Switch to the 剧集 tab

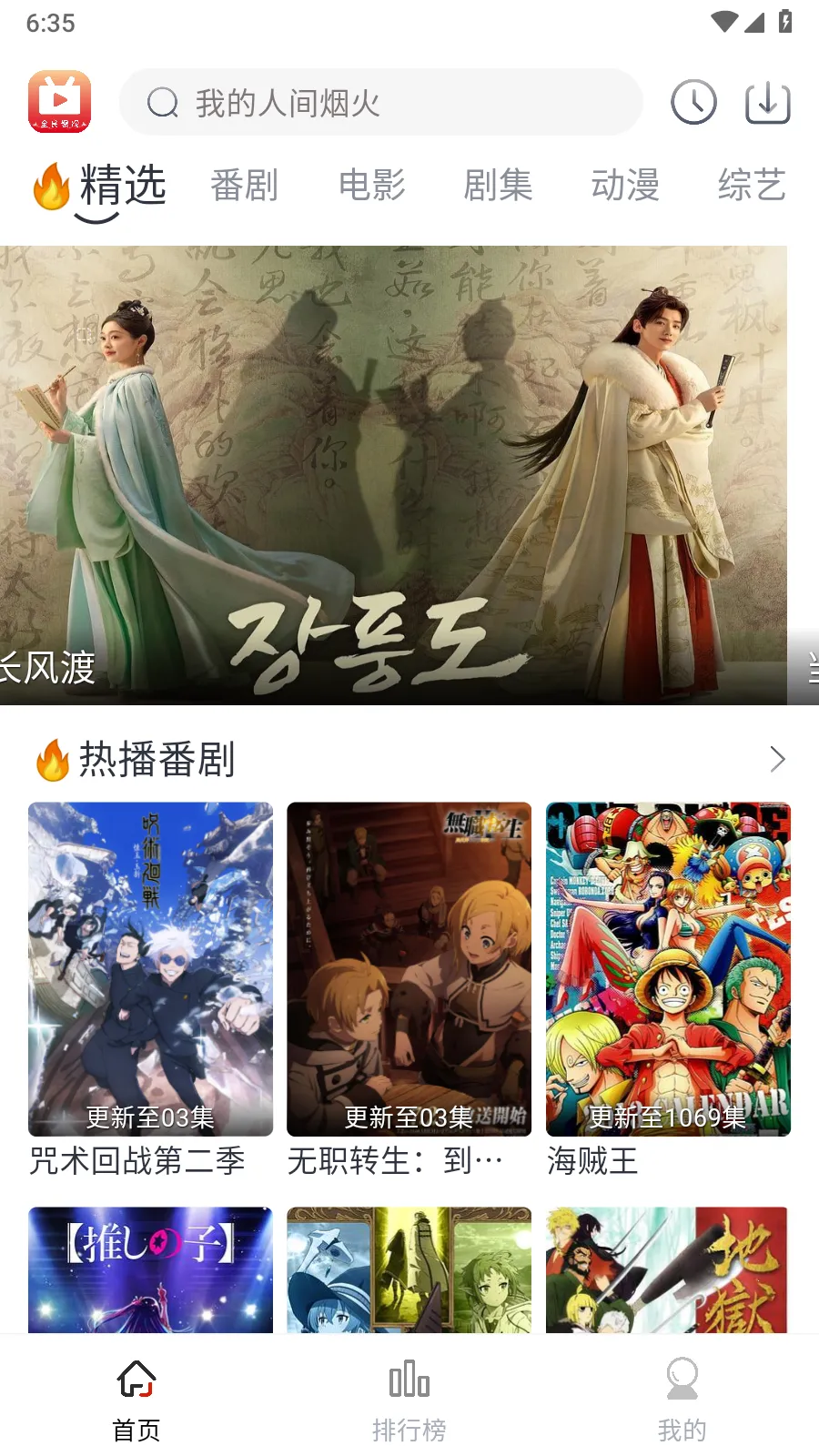[x=498, y=186]
